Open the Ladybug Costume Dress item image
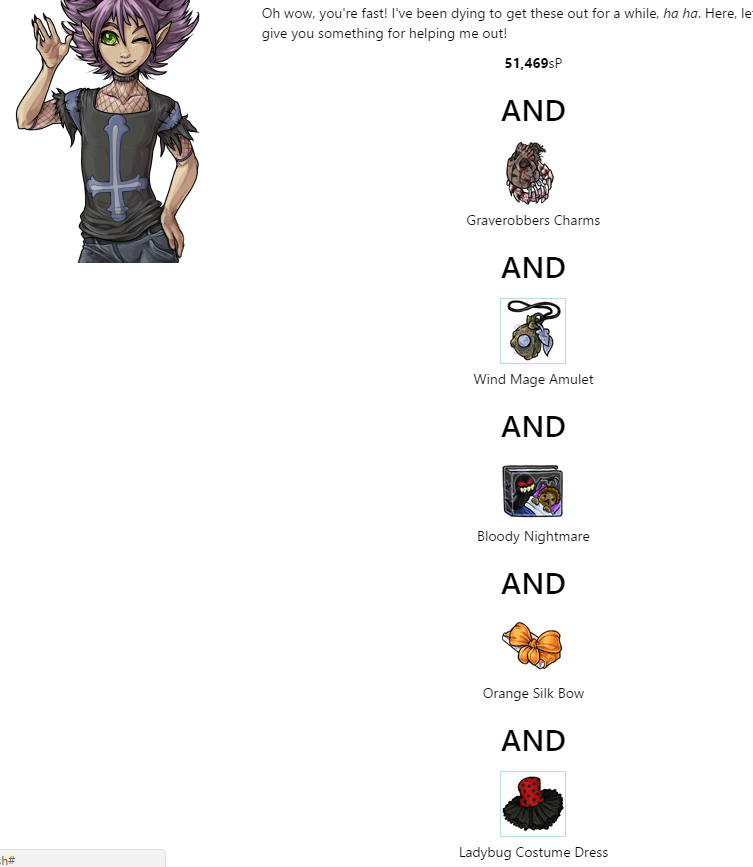753x867 pixels. pyautogui.click(x=533, y=803)
